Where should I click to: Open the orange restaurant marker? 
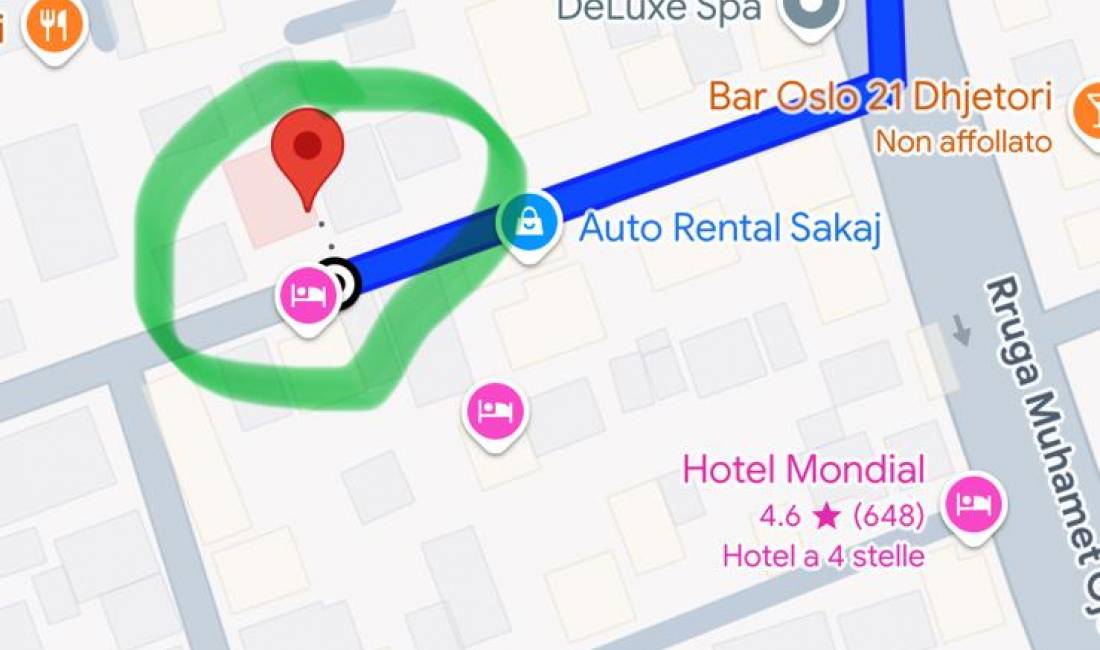point(55,26)
